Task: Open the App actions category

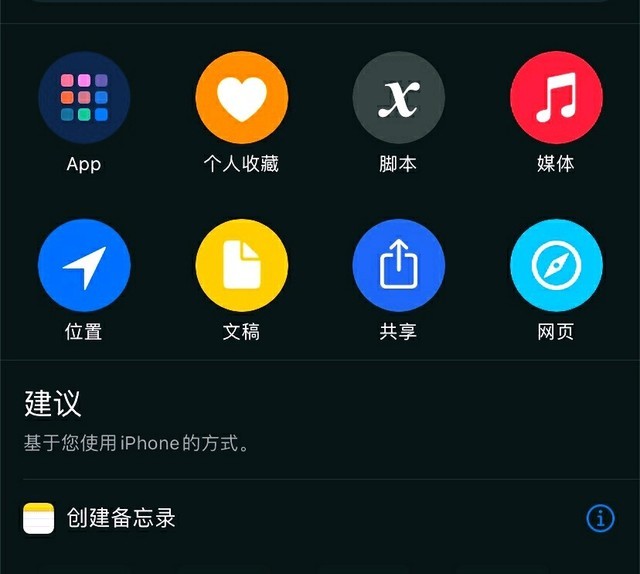Action: [84, 98]
